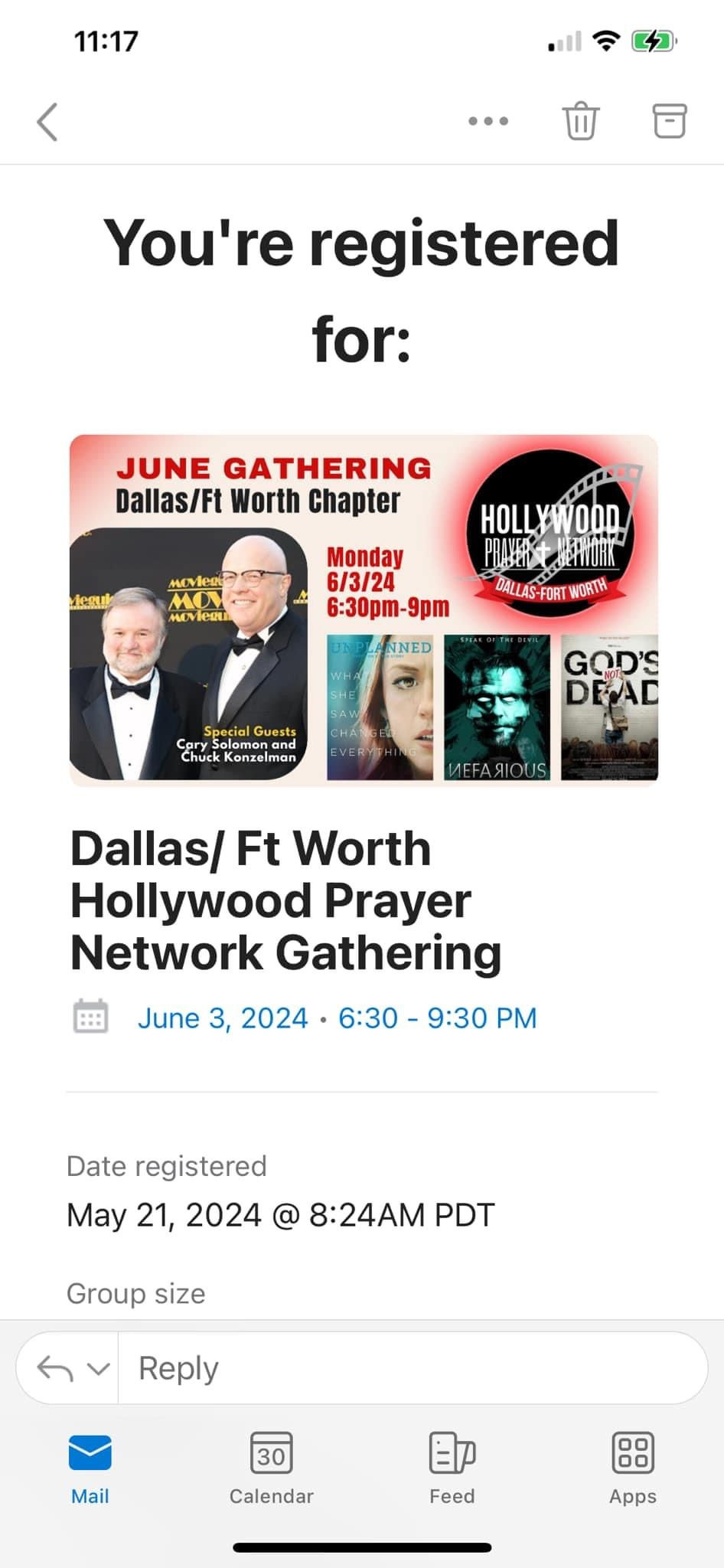Screen dimensions: 724x1568
Task: Tap the Reply text field
Action: [x=413, y=1368]
